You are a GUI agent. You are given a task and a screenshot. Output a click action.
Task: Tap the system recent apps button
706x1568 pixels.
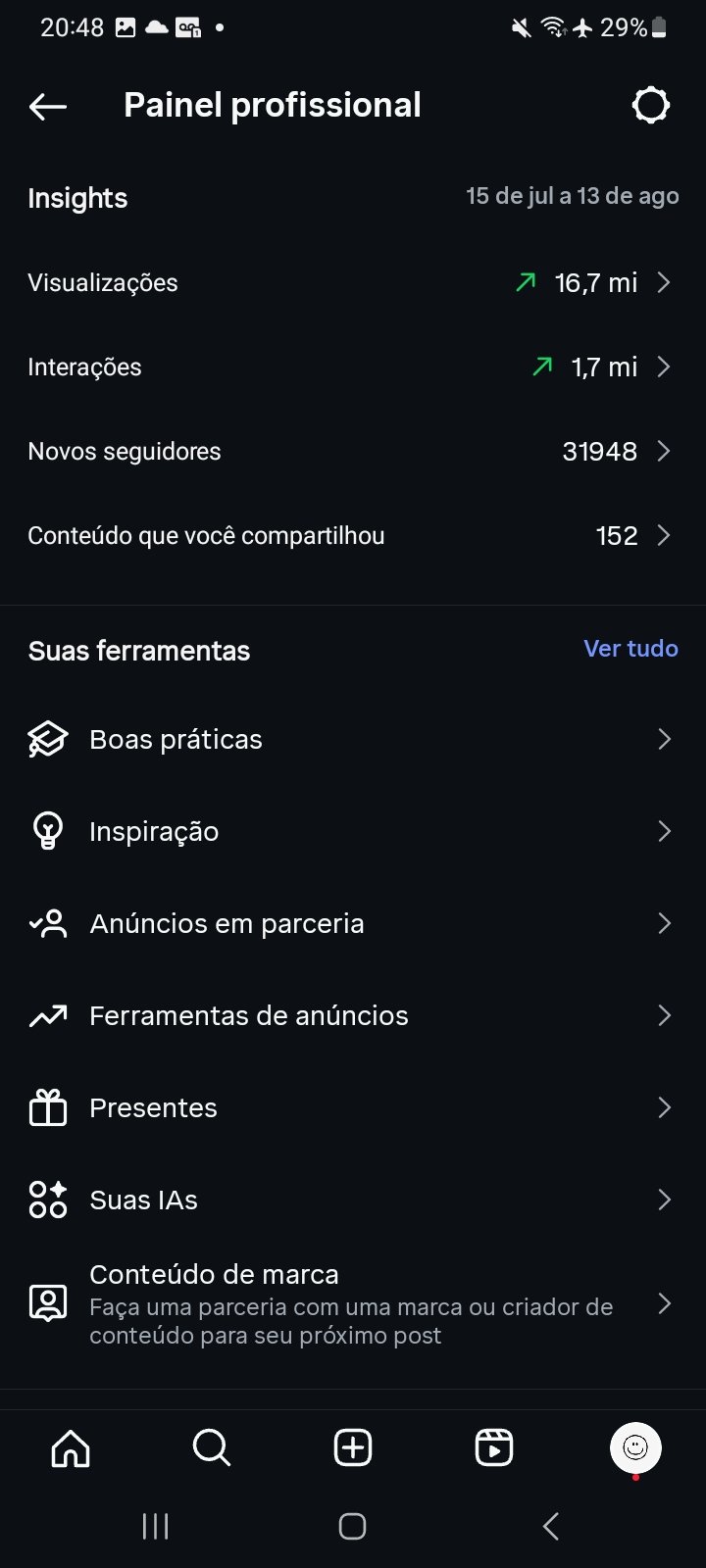tap(156, 1526)
